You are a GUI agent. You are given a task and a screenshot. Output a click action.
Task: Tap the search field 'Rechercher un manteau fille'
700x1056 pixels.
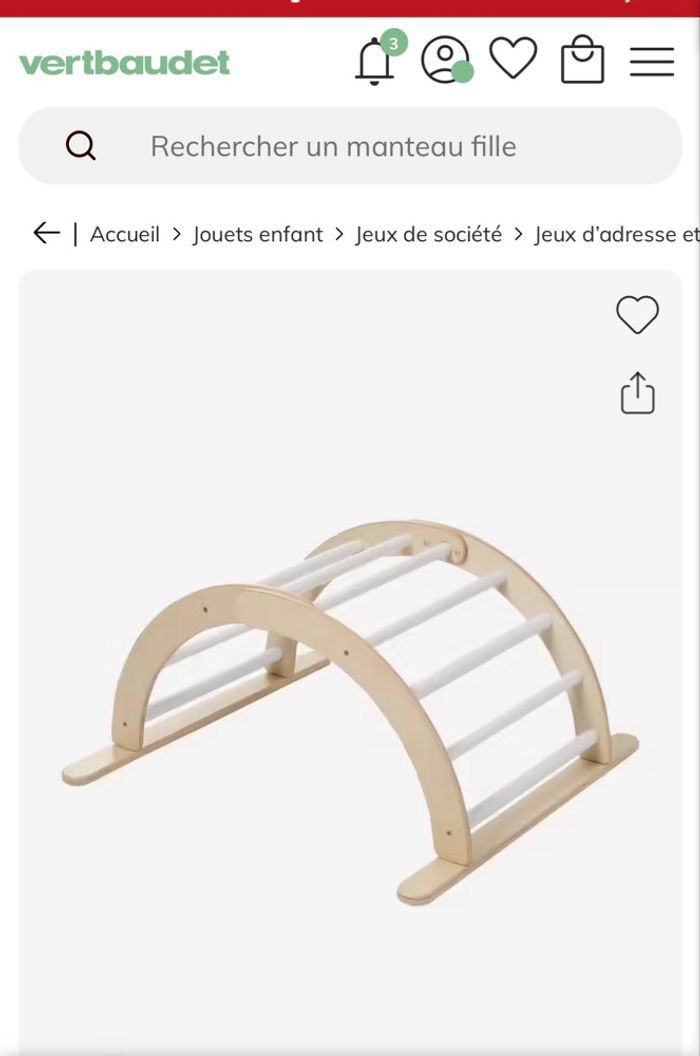[x=350, y=146]
